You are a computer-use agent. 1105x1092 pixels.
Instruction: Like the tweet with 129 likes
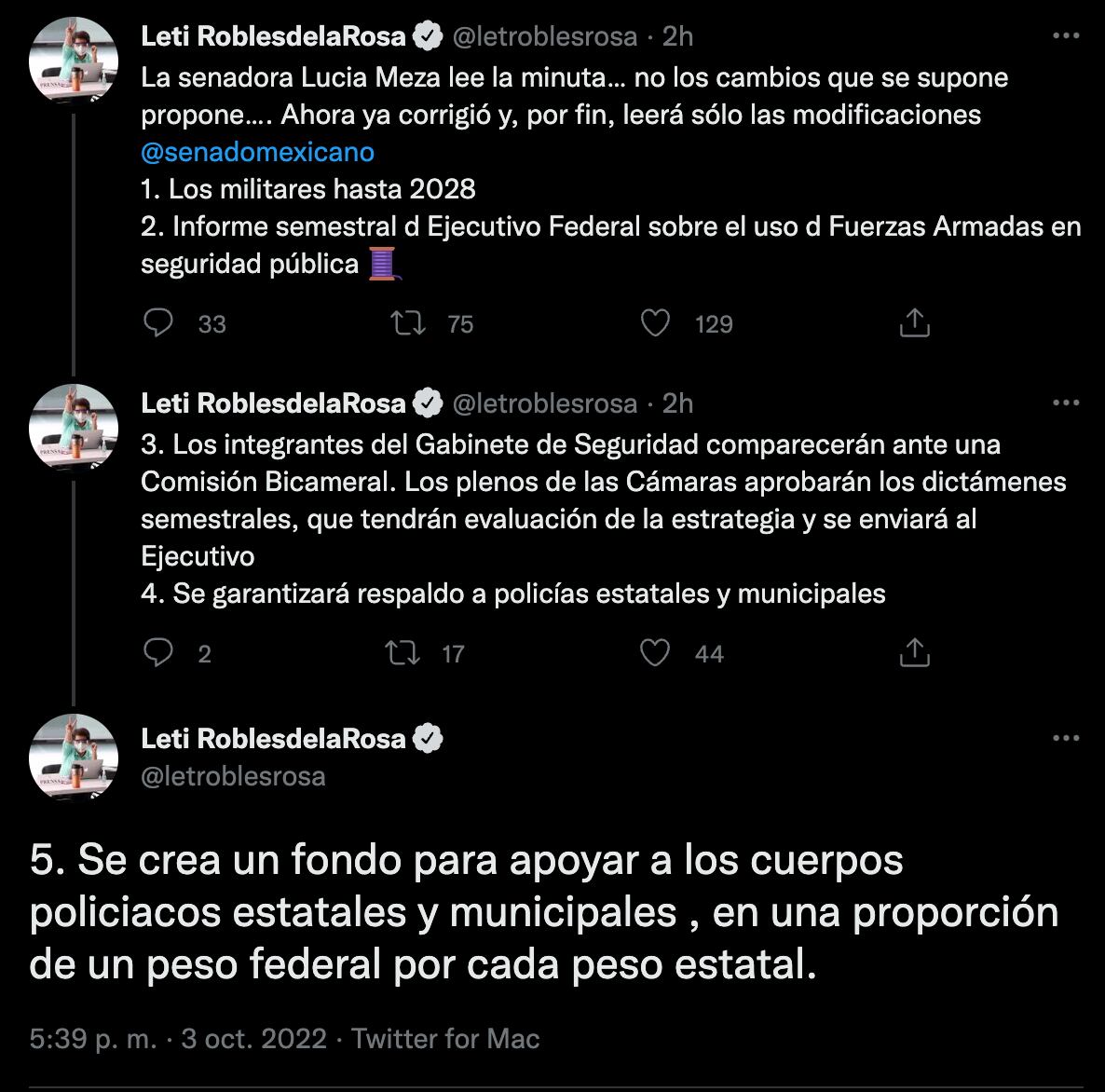click(656, 323)
